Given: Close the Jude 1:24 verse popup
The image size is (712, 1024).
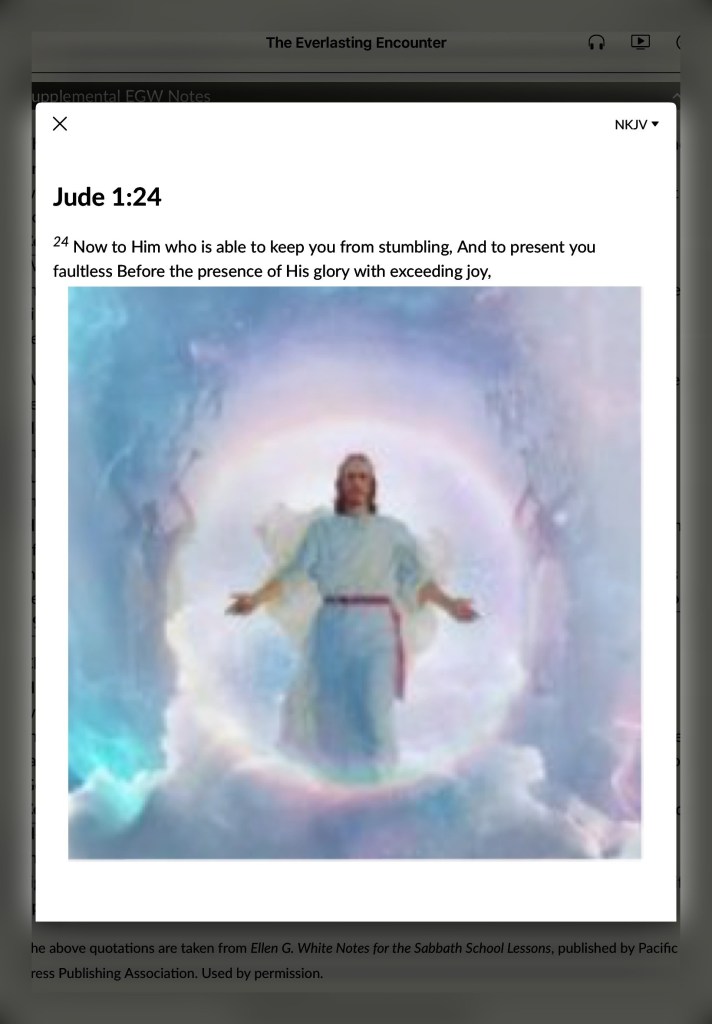Looking at the screenshot, I should pyautogui.click(x=59, y=123).
